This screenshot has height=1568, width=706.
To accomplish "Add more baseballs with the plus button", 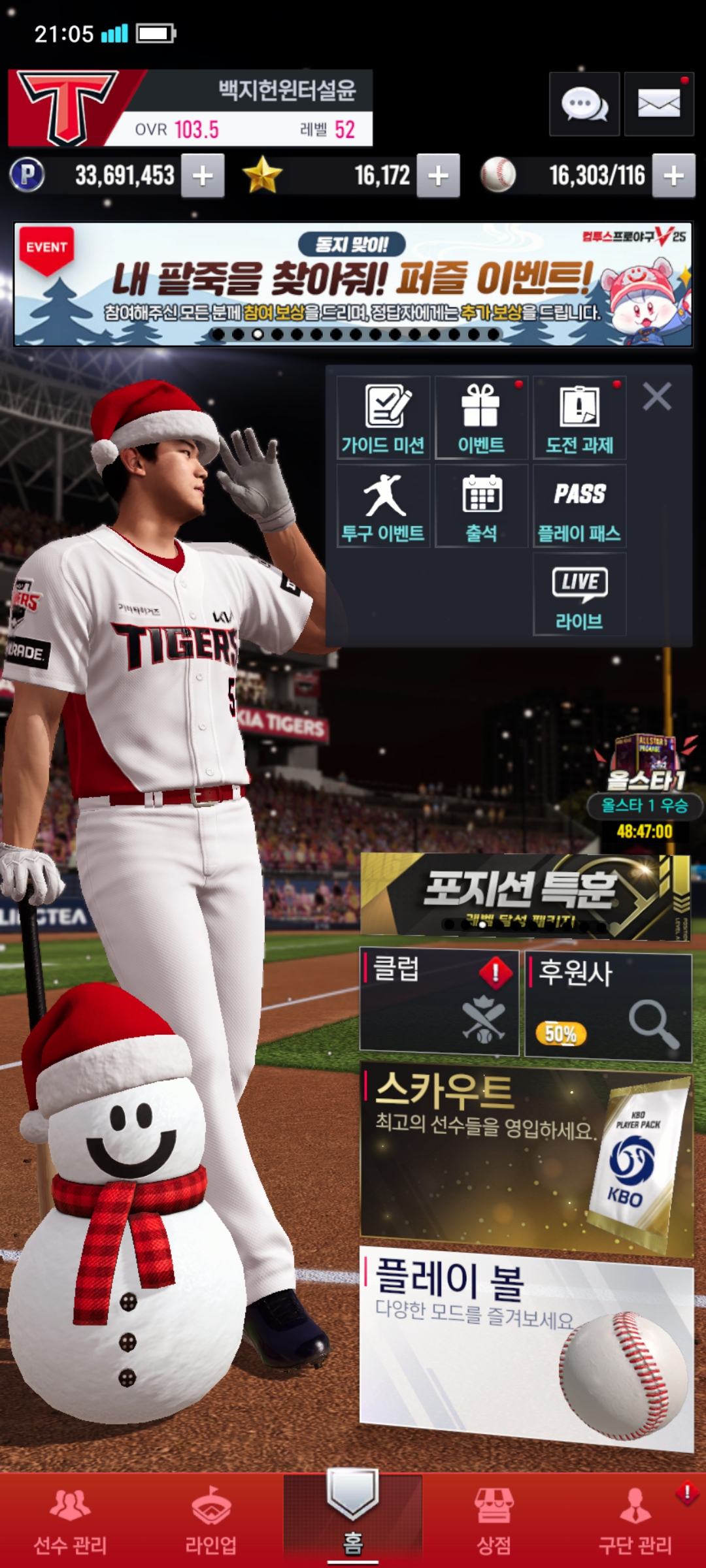I will (x=673, y=176).
